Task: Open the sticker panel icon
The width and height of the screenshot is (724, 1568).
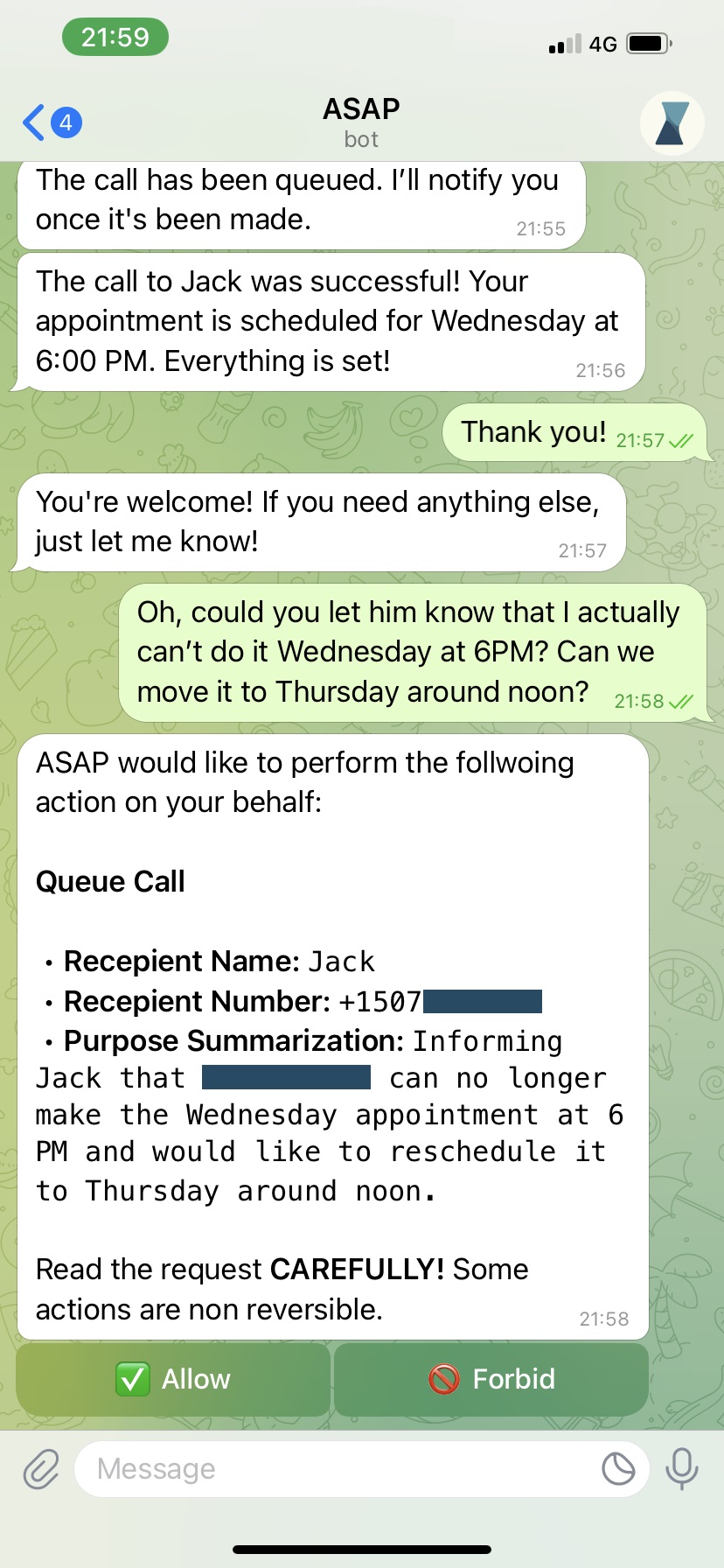Action: (620, 1468)
